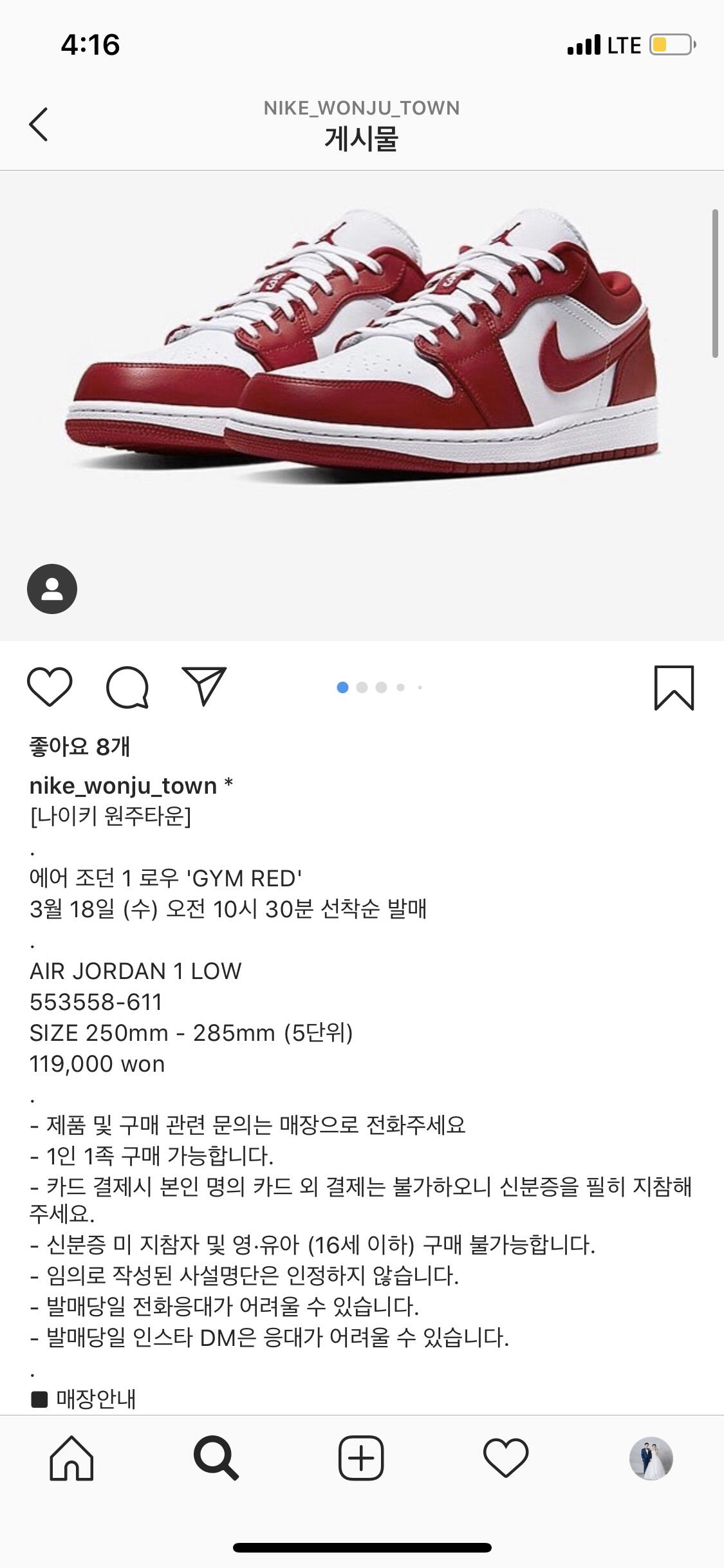Open the shoe photo in the post

point(362,360)
